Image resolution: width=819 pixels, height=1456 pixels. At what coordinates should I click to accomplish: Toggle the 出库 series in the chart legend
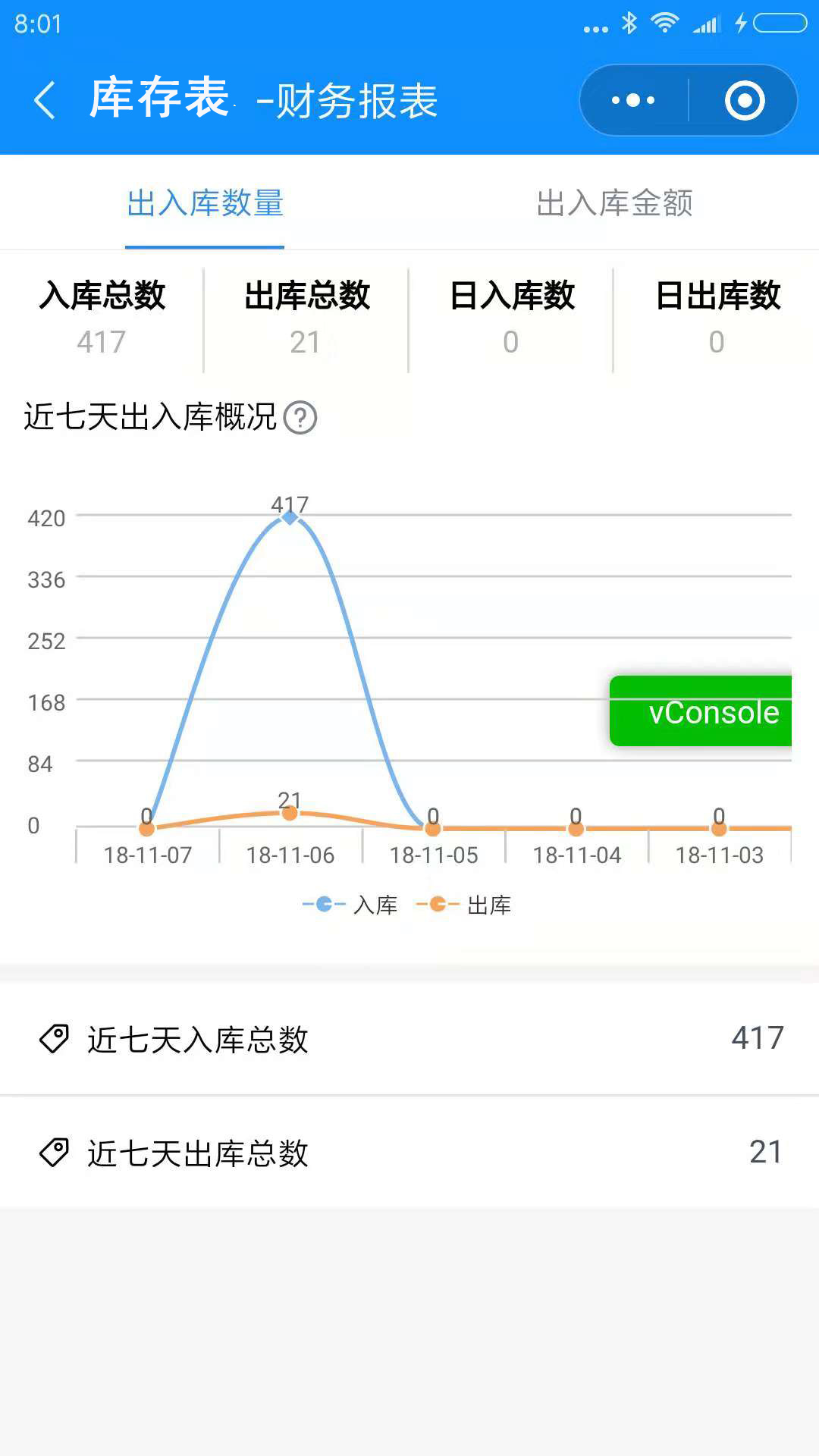(x=463, y=905)
